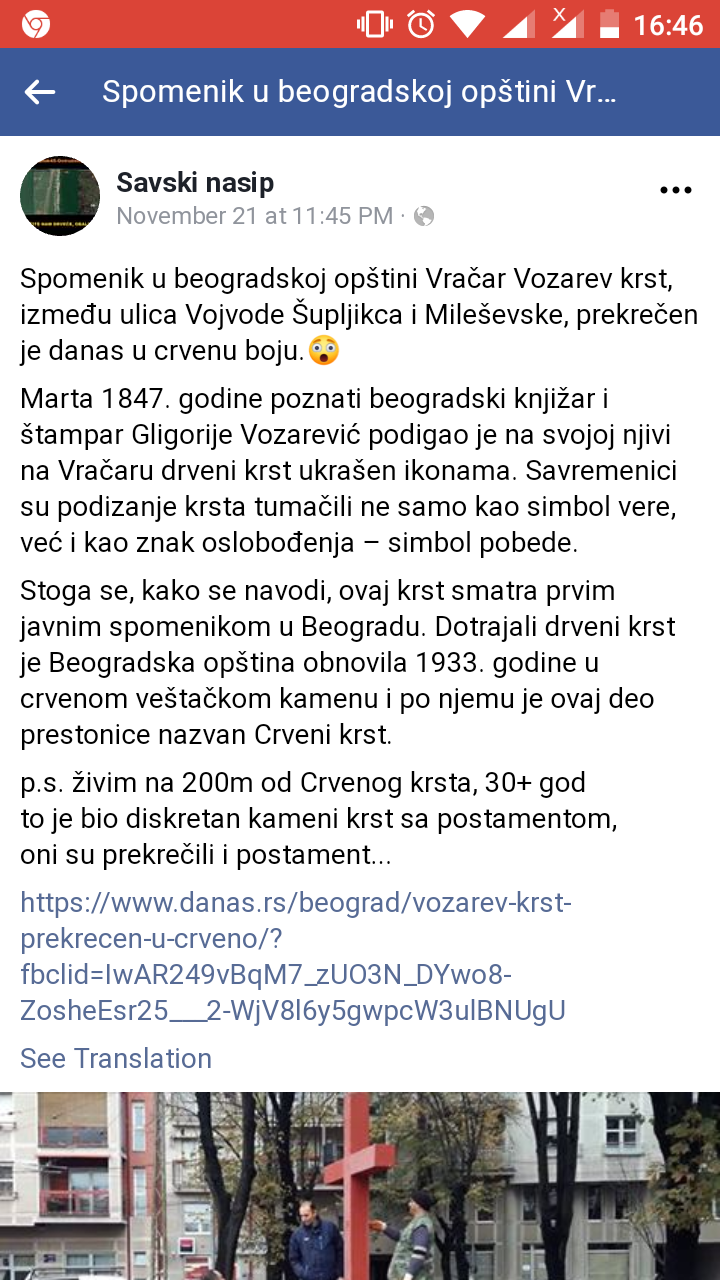The image size is (720, 1280).
Task: Open the post's three-dot options menu
Action: point(676,191)
